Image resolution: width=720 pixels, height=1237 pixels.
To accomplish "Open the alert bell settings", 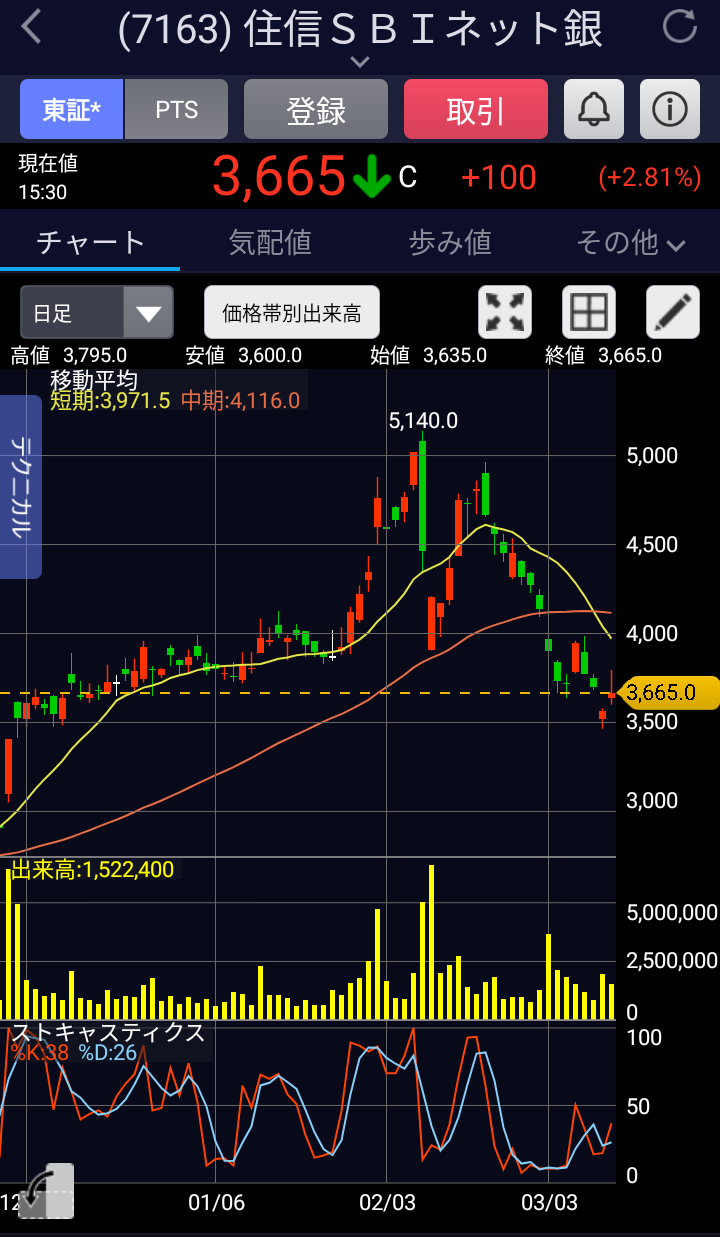I will click(594, 109).
